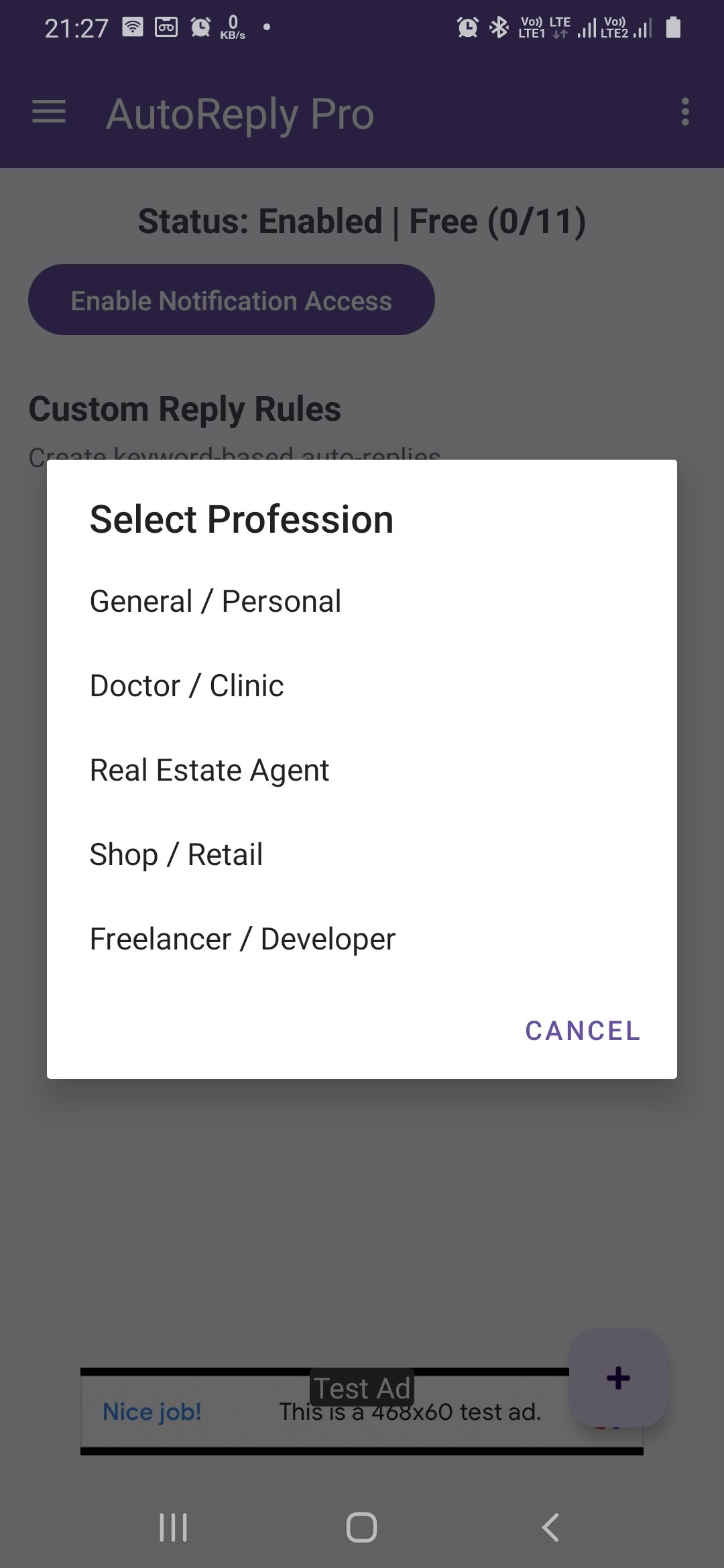Open the navigation drawer menu
Image resolution: width=724 pixels, height=1568 pixels.
[x=48, y=113]
